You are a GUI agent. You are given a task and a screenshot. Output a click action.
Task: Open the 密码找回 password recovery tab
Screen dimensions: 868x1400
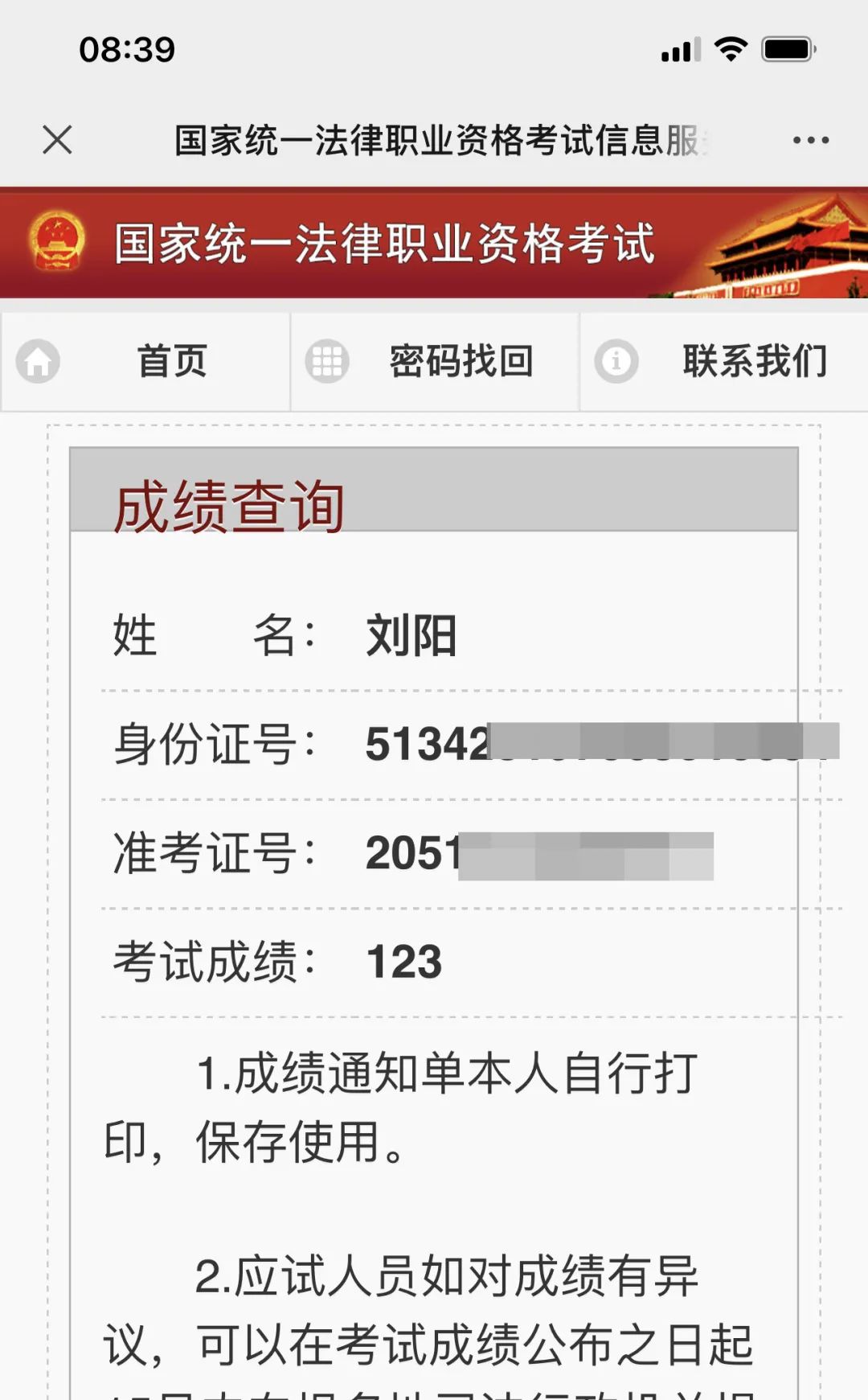435,362
